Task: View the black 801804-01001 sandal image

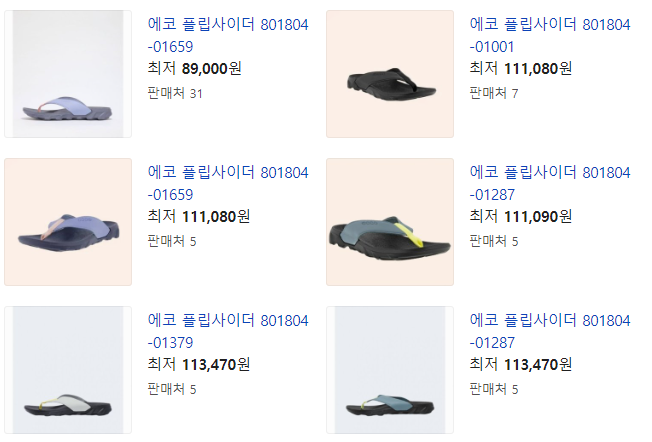Action: click(390, 74)
